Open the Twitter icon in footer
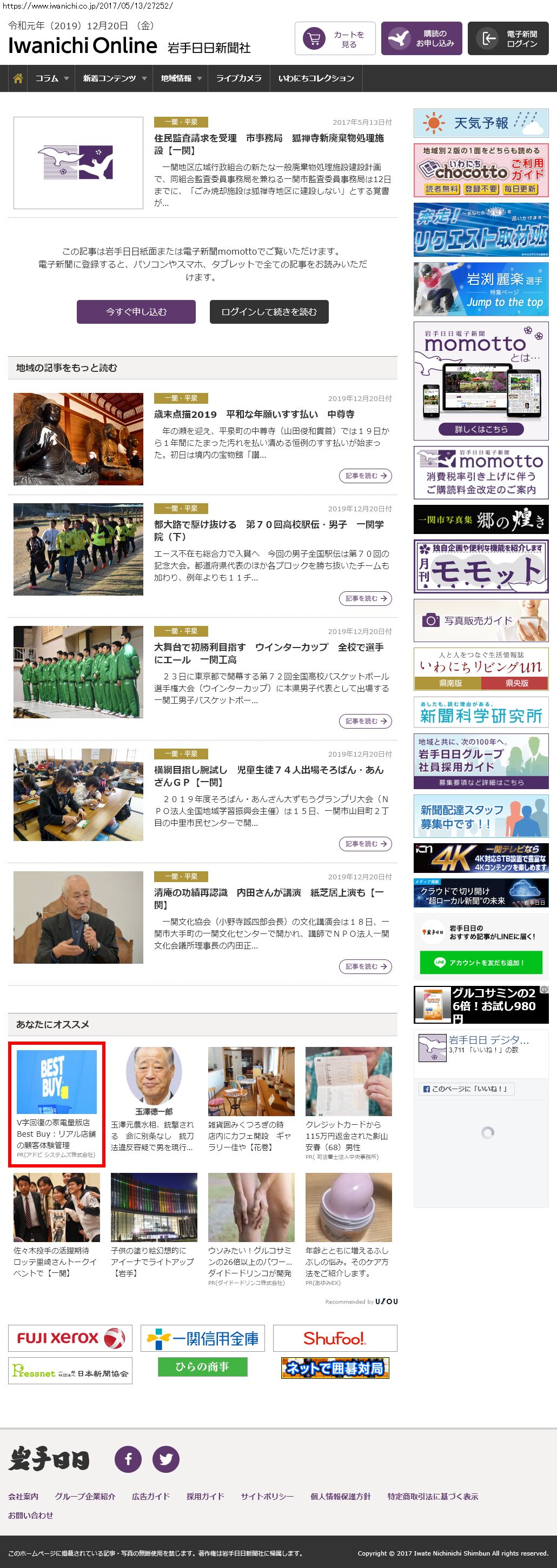 tap(165, 1459)
